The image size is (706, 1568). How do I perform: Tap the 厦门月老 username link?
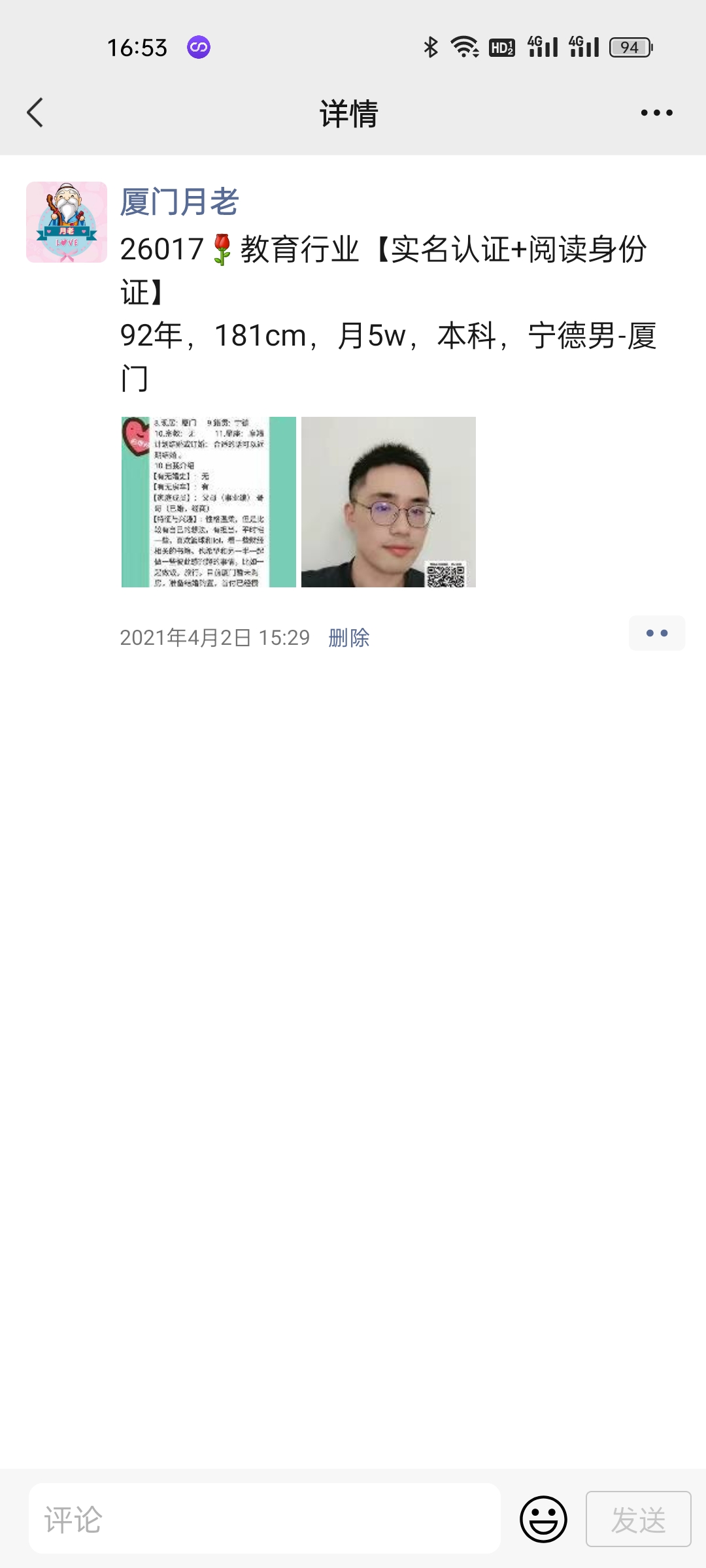tap(179, 201)
